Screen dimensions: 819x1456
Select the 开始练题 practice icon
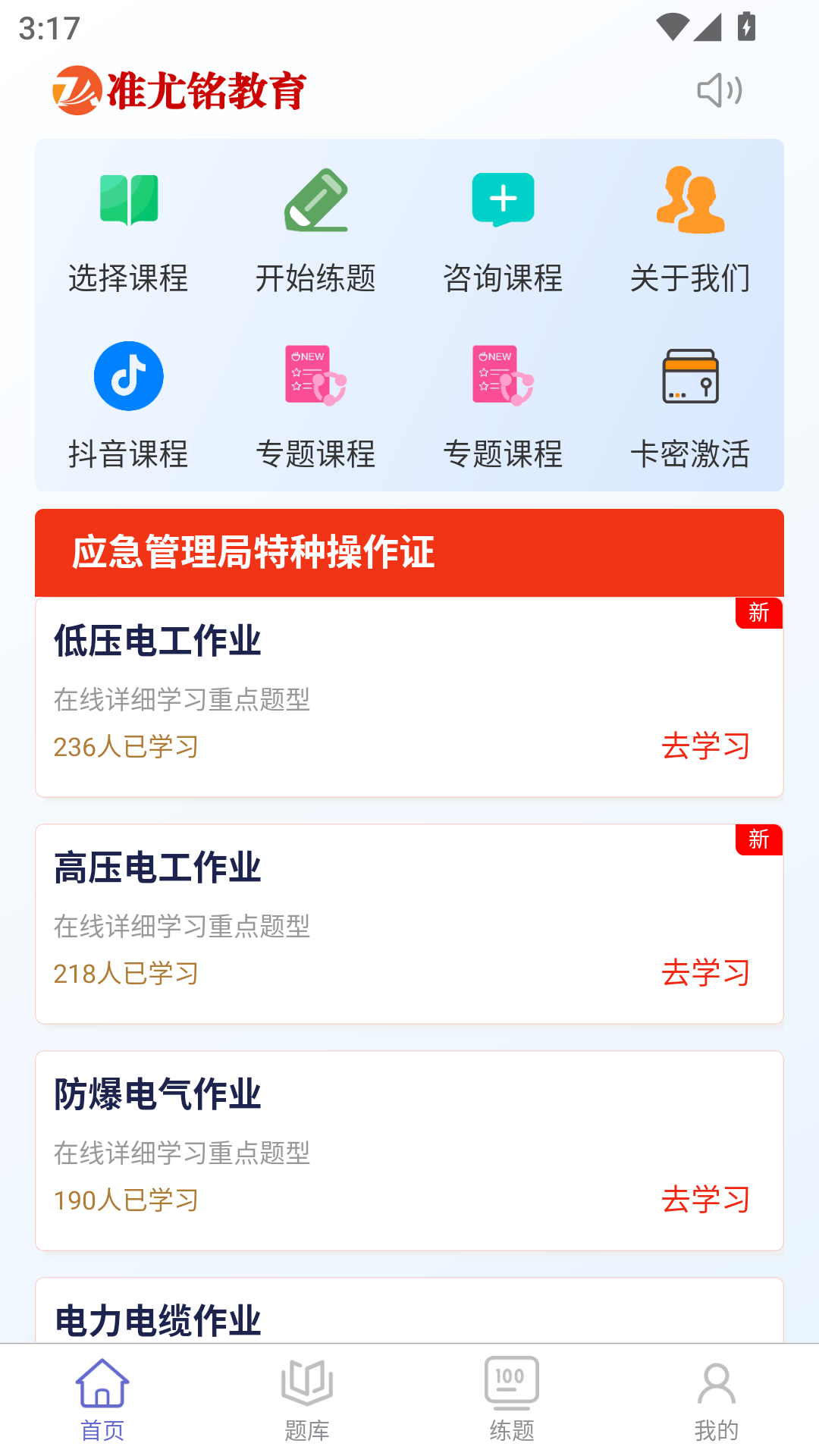click(x=316, y=227)
